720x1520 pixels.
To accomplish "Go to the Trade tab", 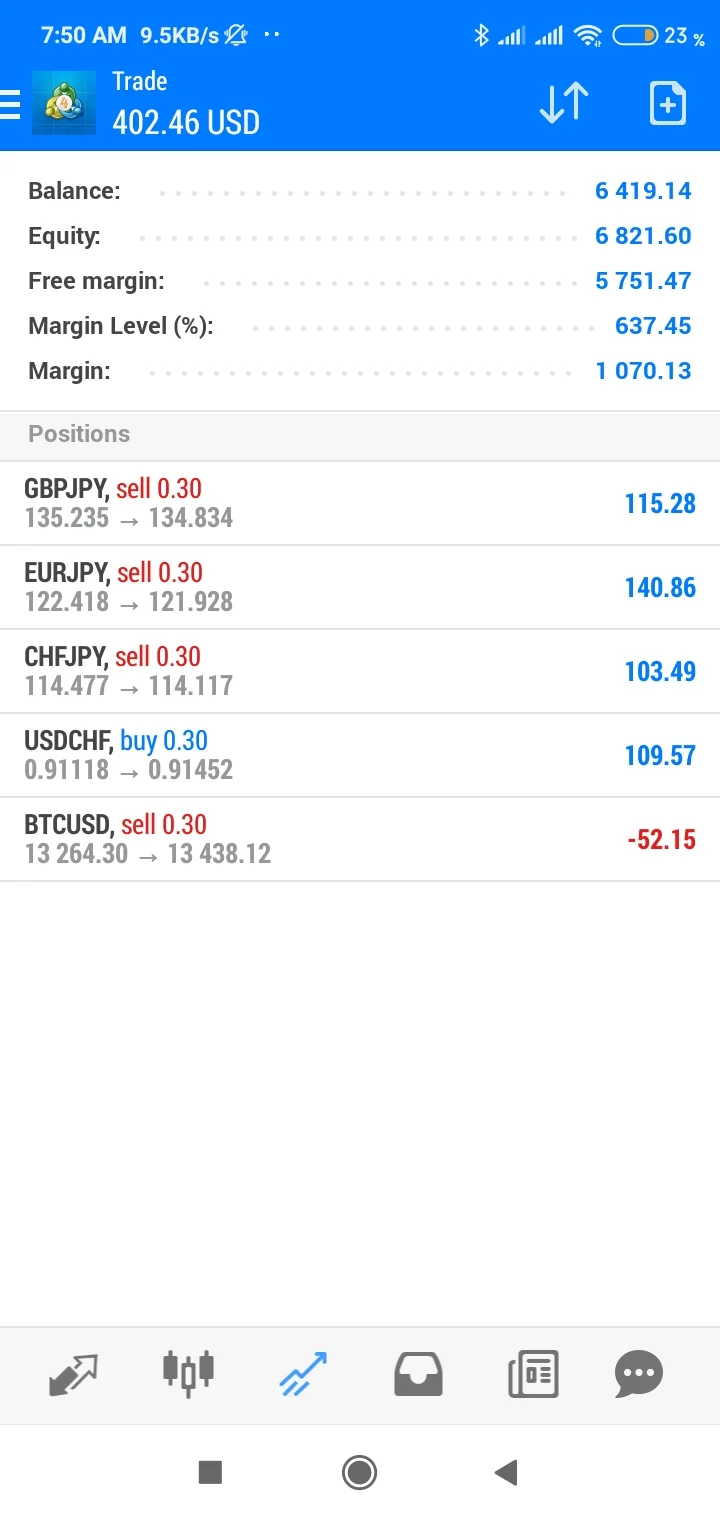I will pos(303,1374).
